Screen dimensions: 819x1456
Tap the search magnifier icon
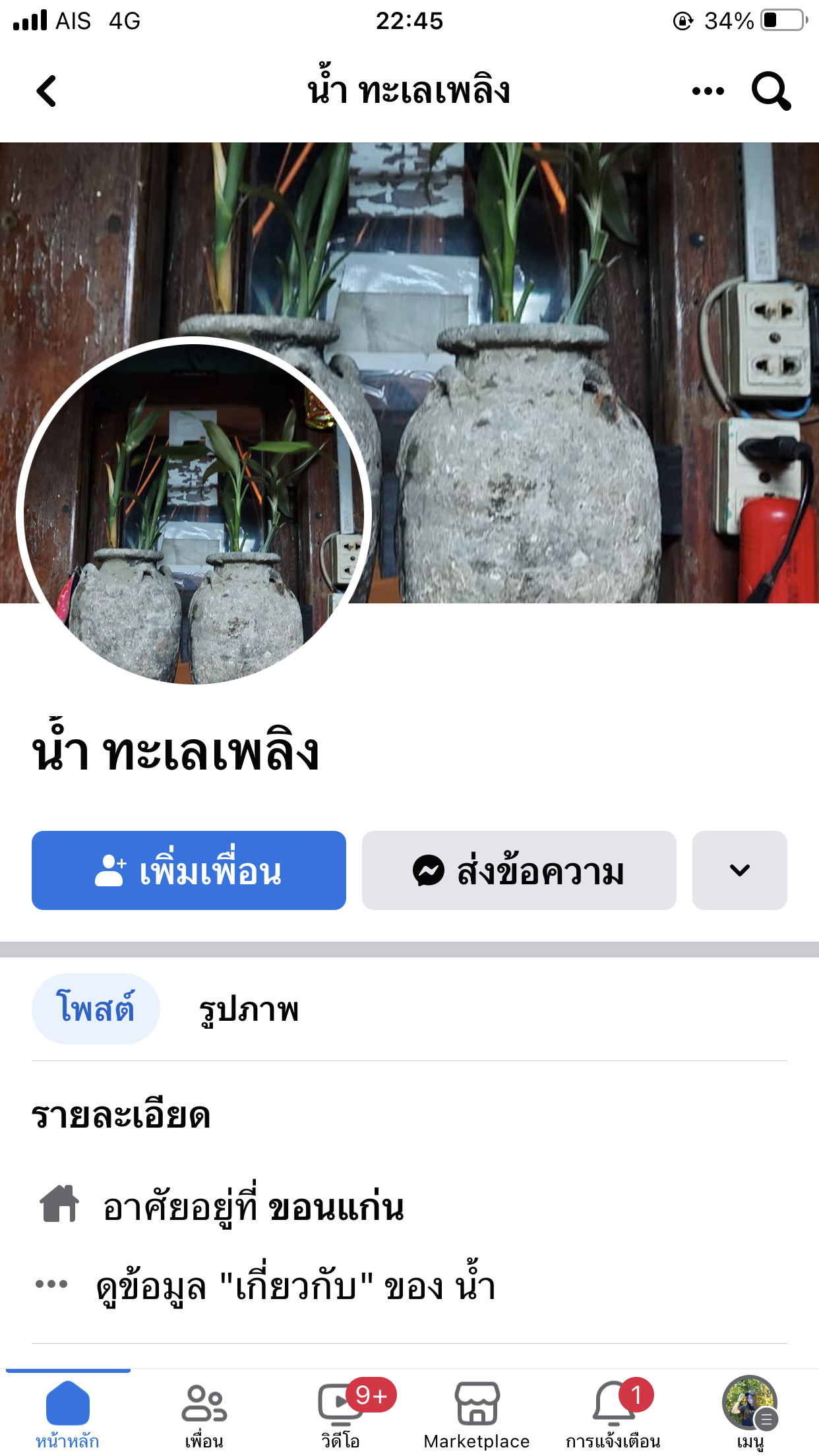771,91
